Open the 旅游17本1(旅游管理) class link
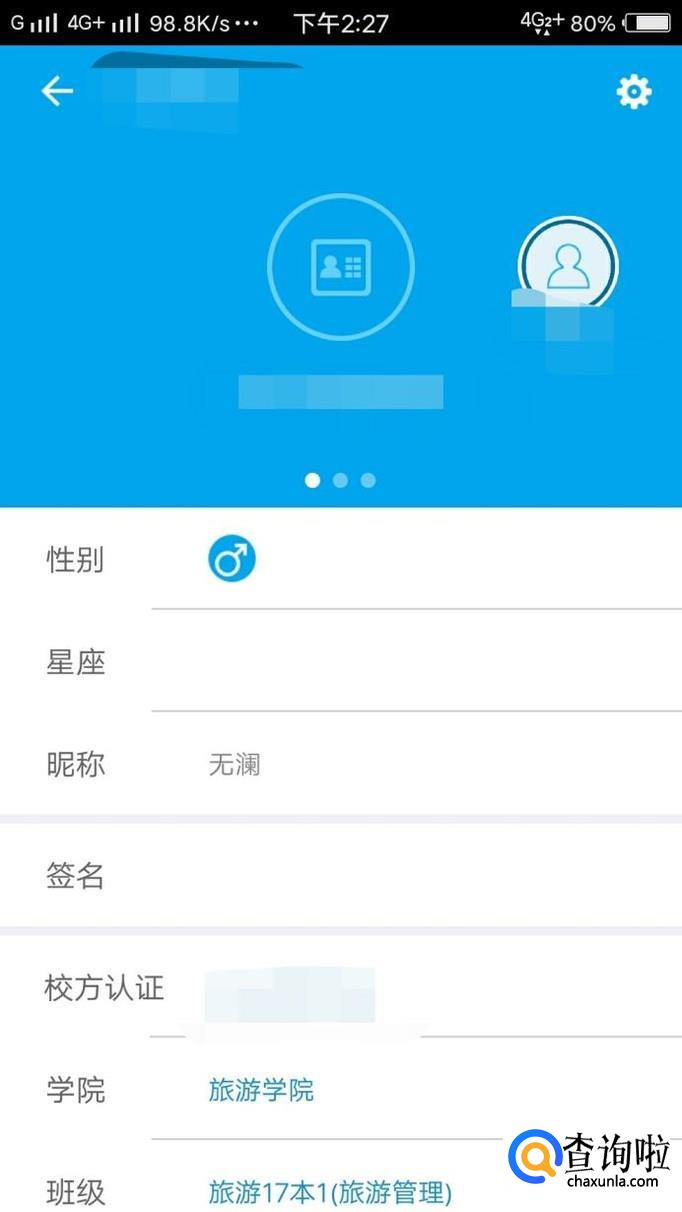The height and width of the screenshot is (1212, 682). (330, 1192)
